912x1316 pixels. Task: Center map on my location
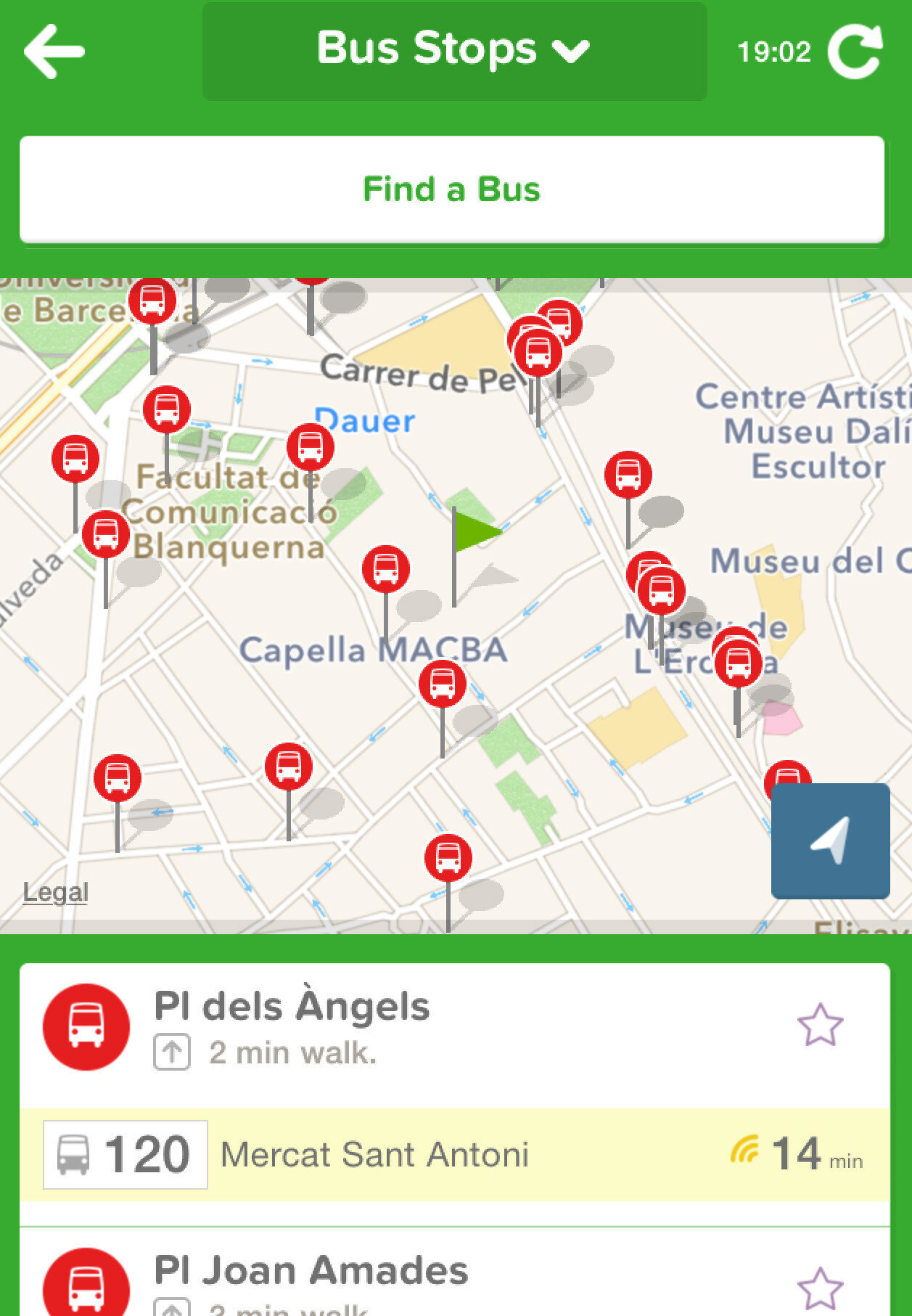pyautogui.click(x=830, y=841)
